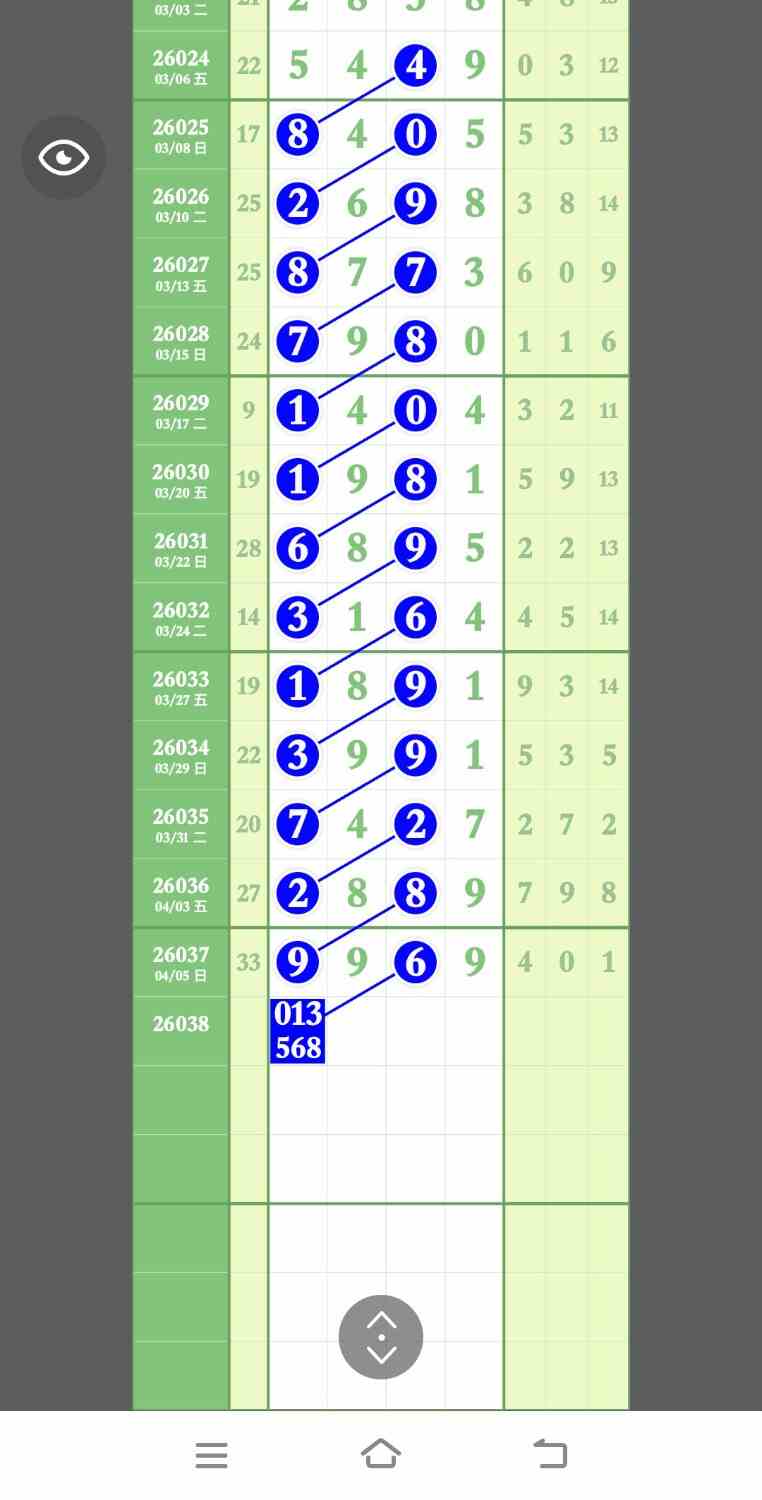Go back using the system back button
Viewport: 762px width, 1500px height.
tap(550, 1454)
